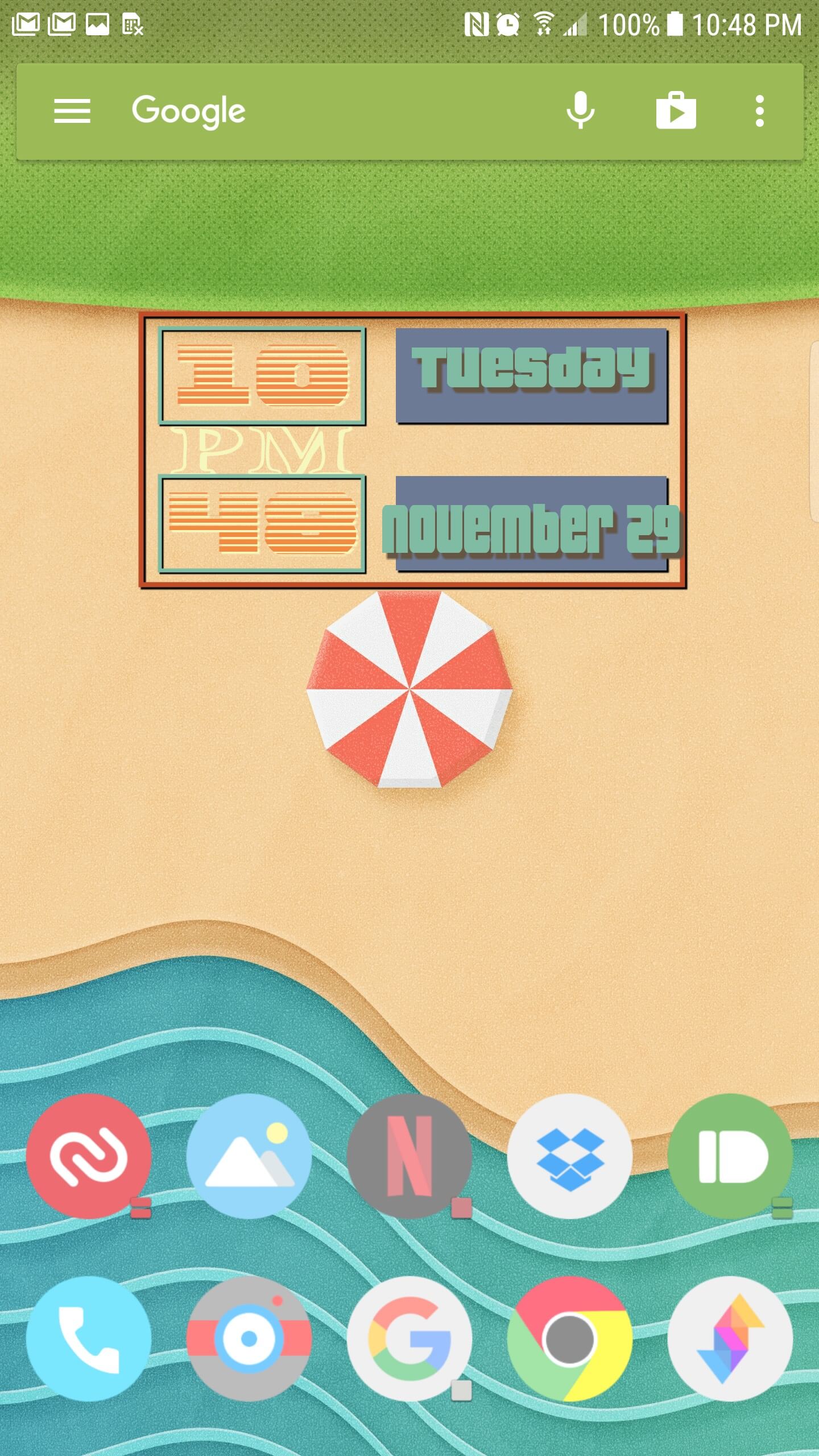Launch Chrome browser
The image size is (819, 1456).
click(x=570, y=1339)
